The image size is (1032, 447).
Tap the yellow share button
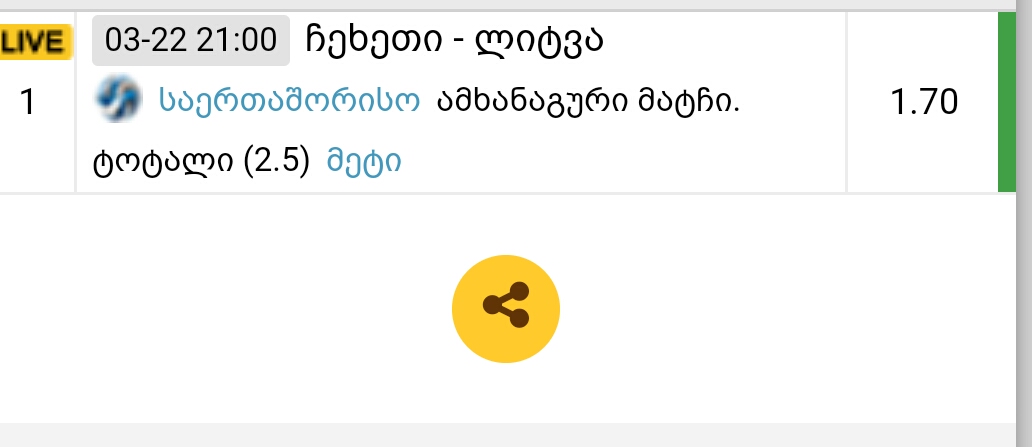[505, 308]
